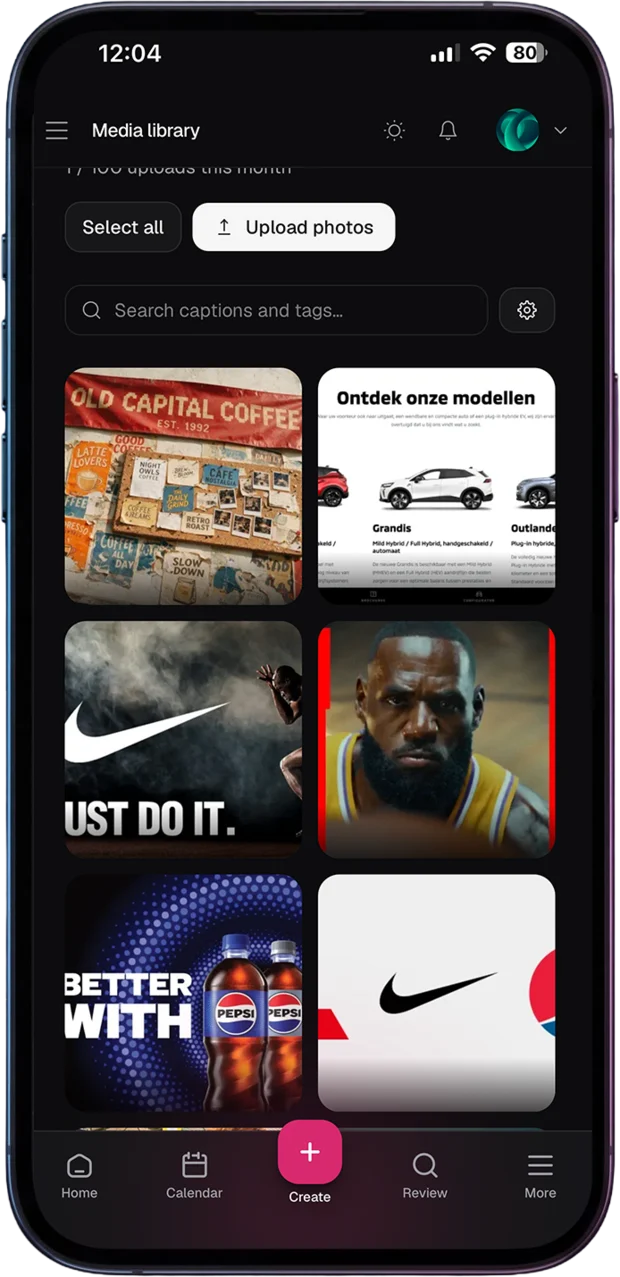Tap Upload photos
Image resolution: width=620 pixels, height=1277 pixels.
coord(294,227)
